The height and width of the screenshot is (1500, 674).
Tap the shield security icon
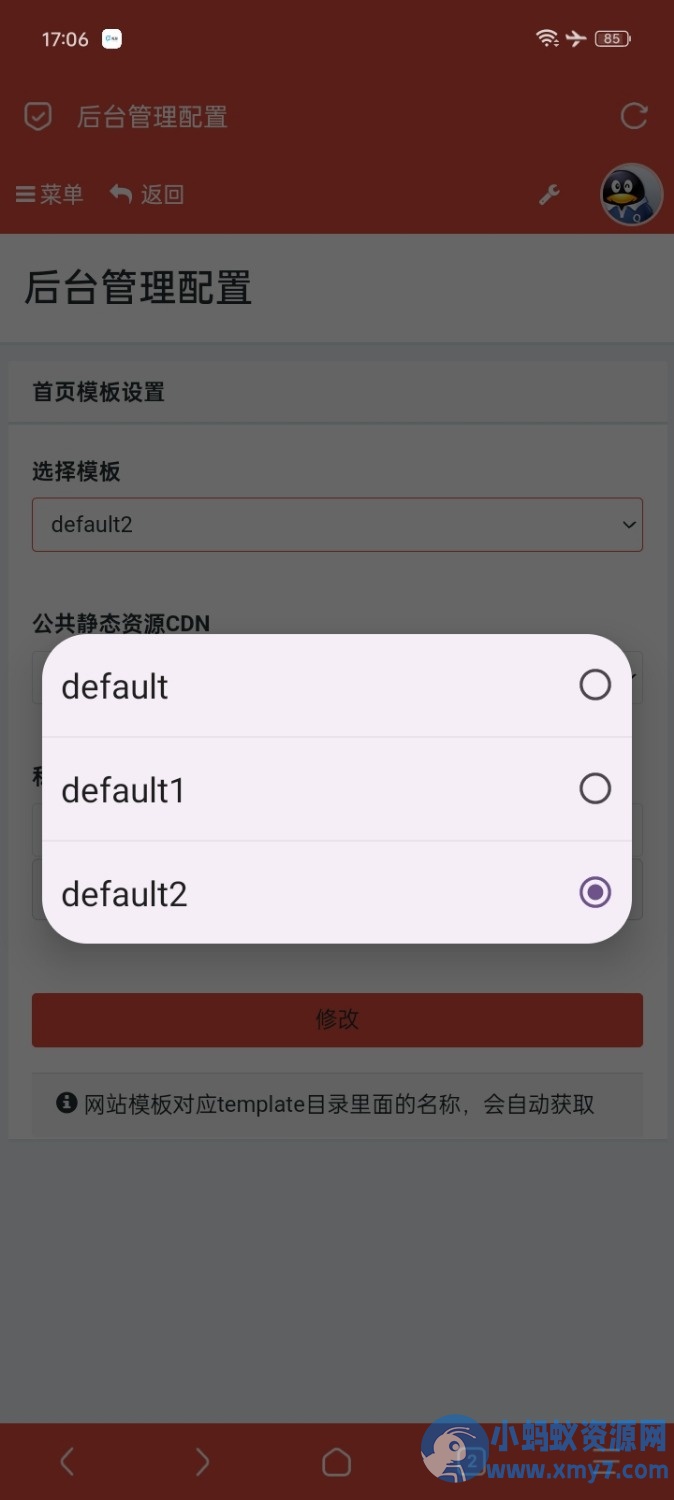38,117
